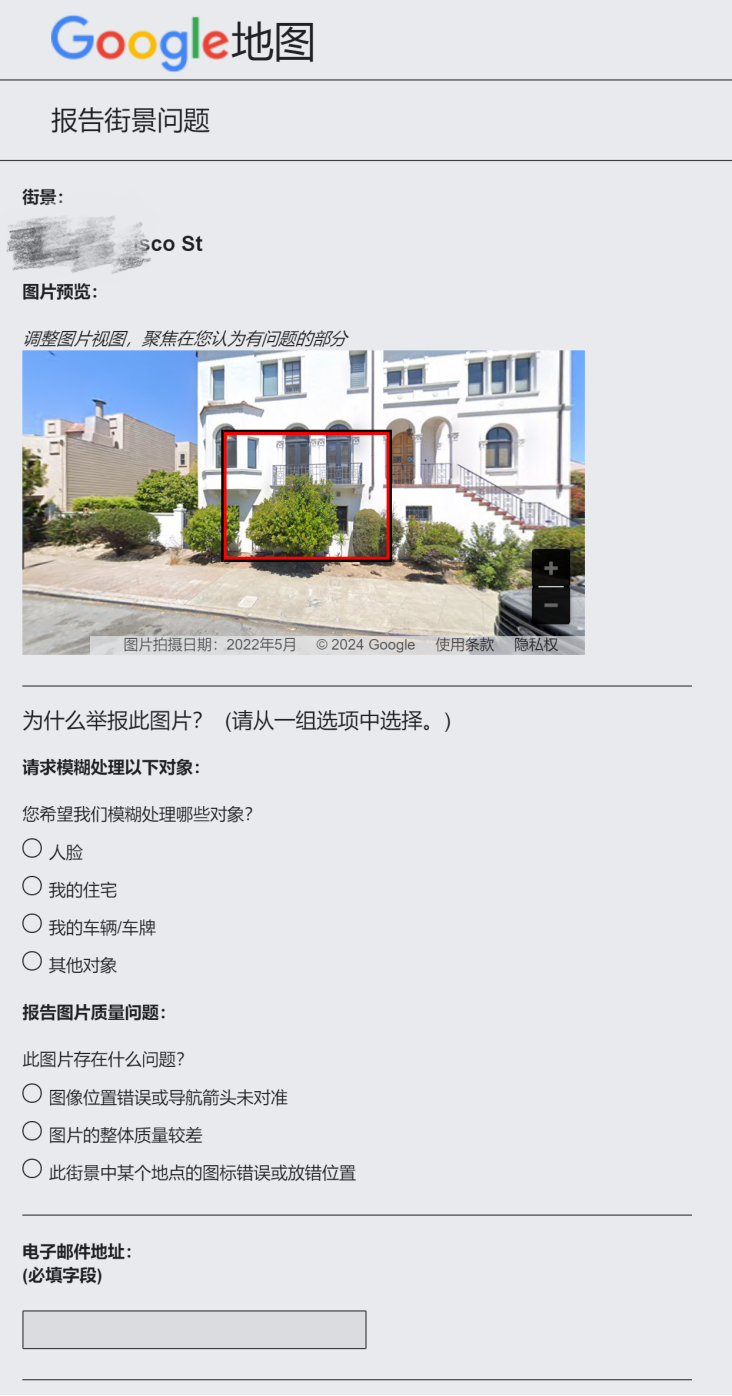Image resolution: width=732 pixels, height=1396 pixels.
Task: Select 图像位置错误或导航箭头未对准
Action: 32,1094
